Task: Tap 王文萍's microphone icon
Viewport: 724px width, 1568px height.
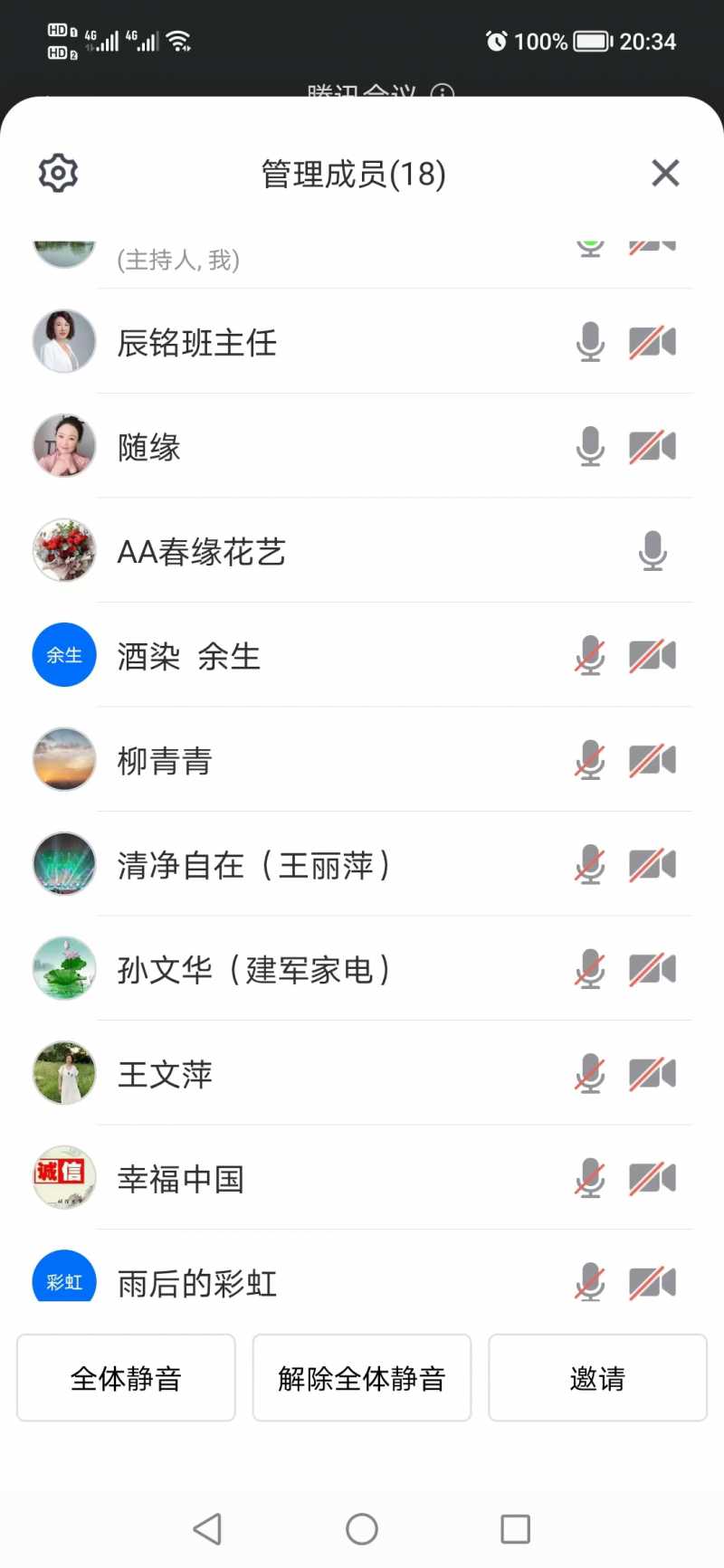Action: coord(589,1073)
